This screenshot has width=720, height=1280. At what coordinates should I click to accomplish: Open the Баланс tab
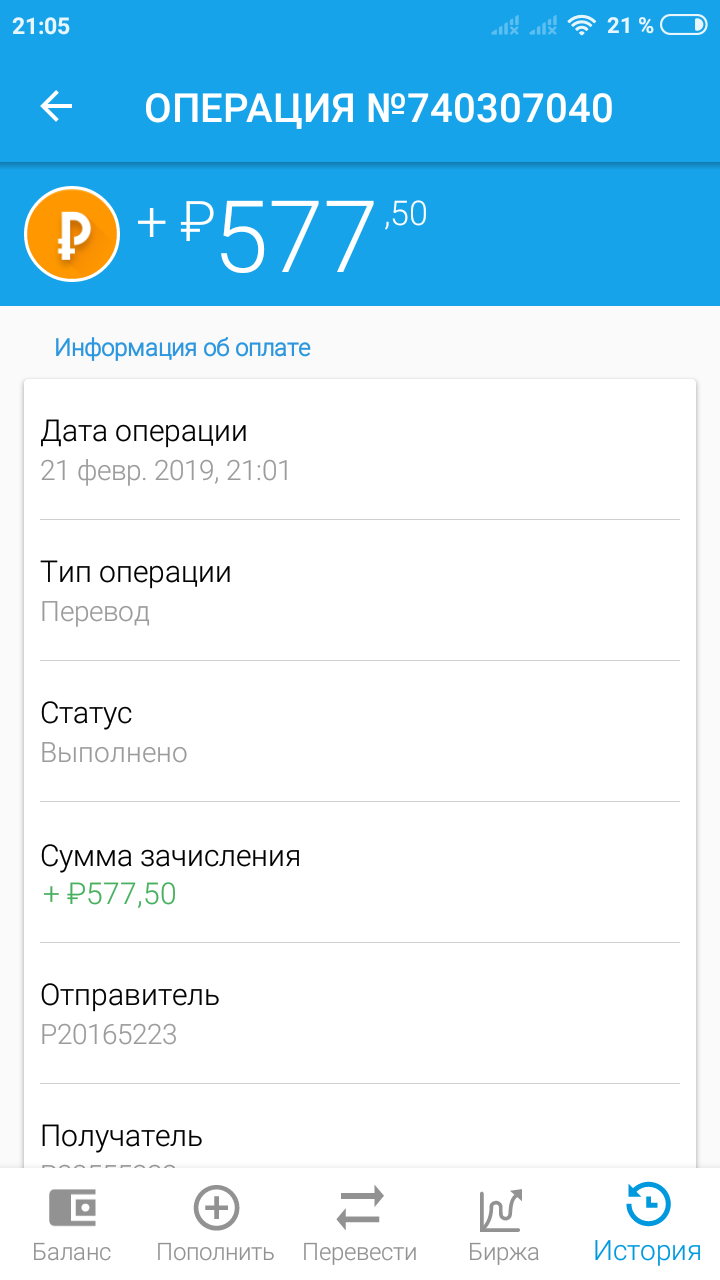(x=72, y=1223)
